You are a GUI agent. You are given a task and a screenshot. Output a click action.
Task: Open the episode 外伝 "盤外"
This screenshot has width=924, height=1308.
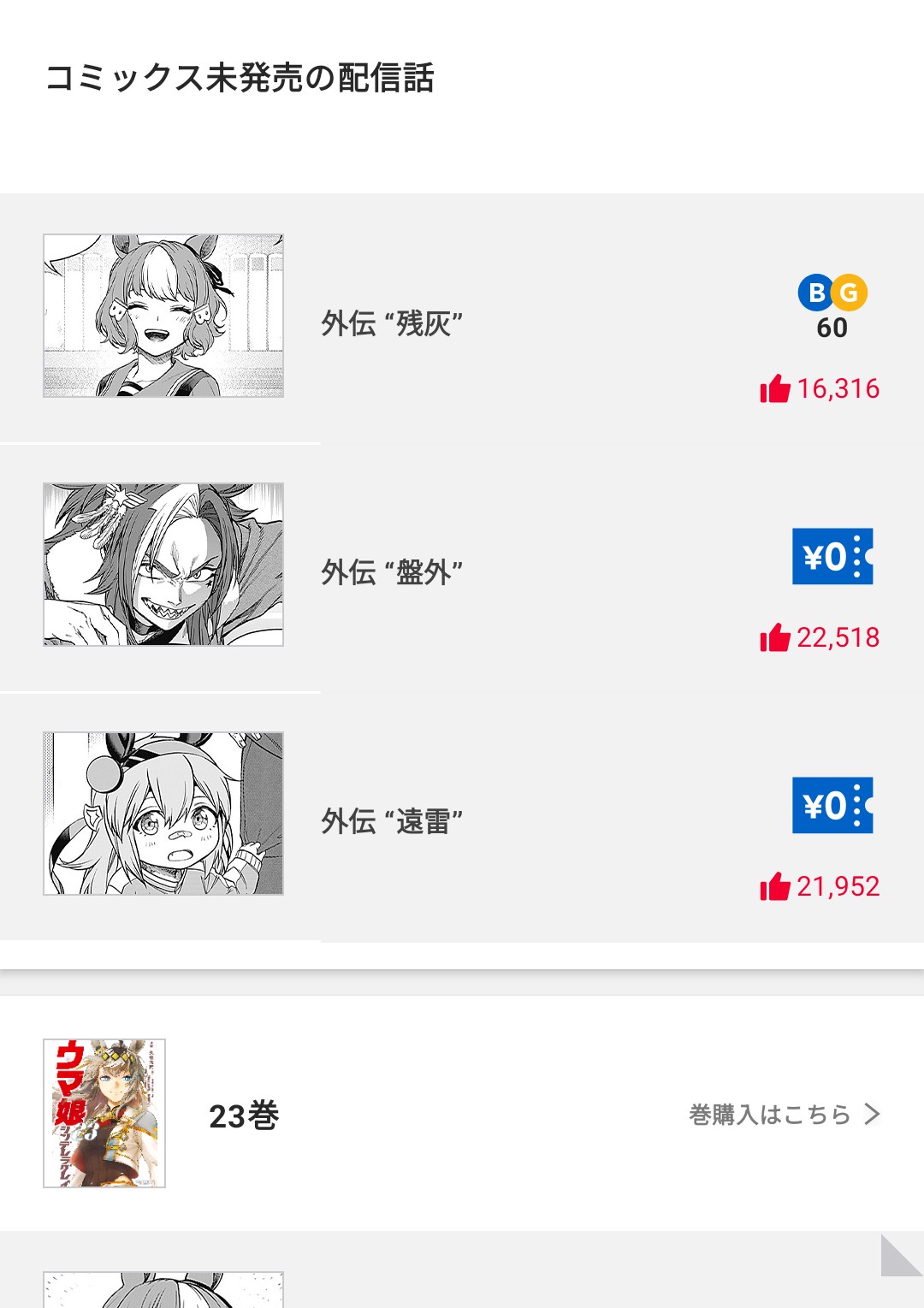(392, 571)
